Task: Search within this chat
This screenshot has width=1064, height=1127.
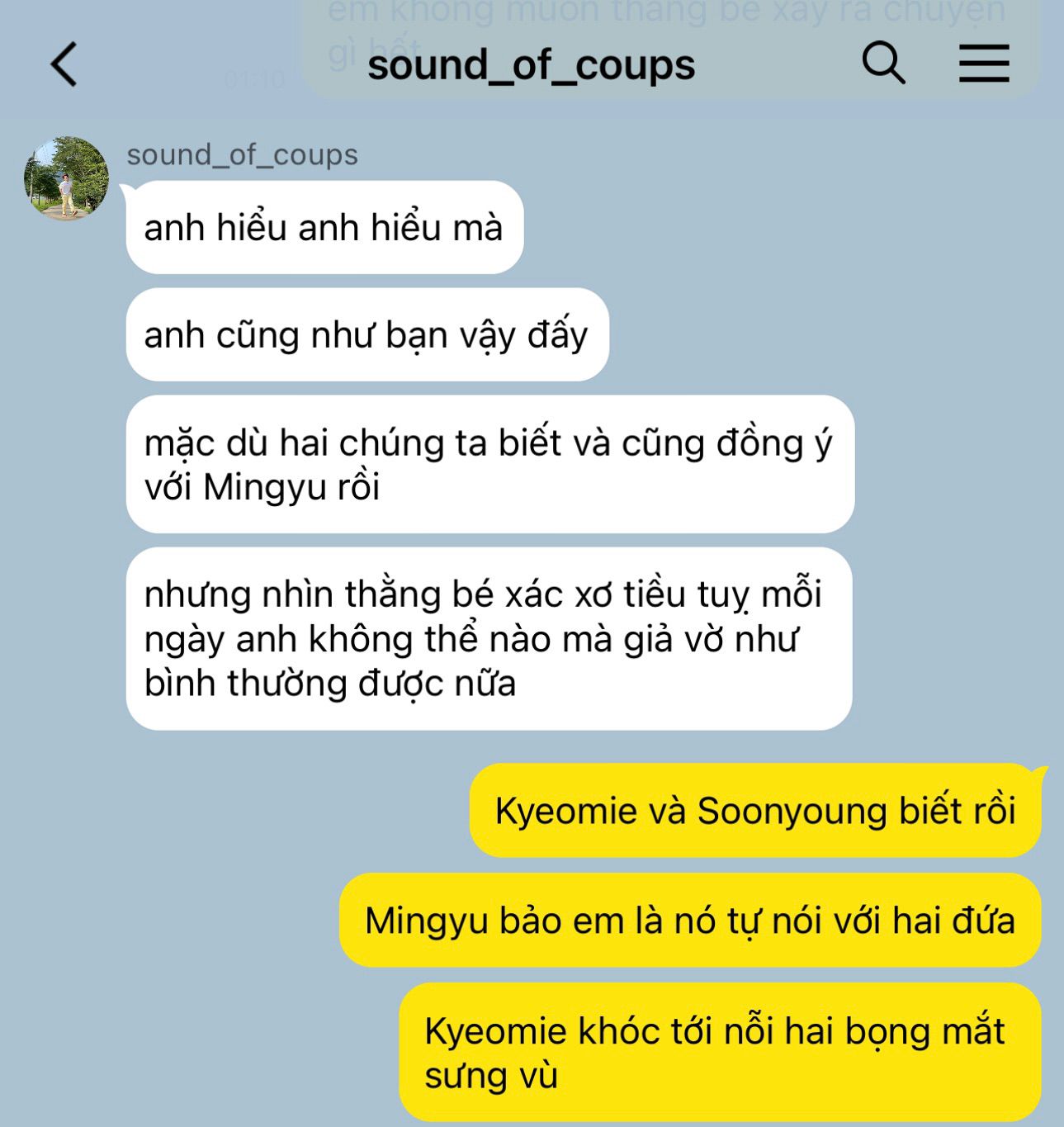Action: (883, 64)
